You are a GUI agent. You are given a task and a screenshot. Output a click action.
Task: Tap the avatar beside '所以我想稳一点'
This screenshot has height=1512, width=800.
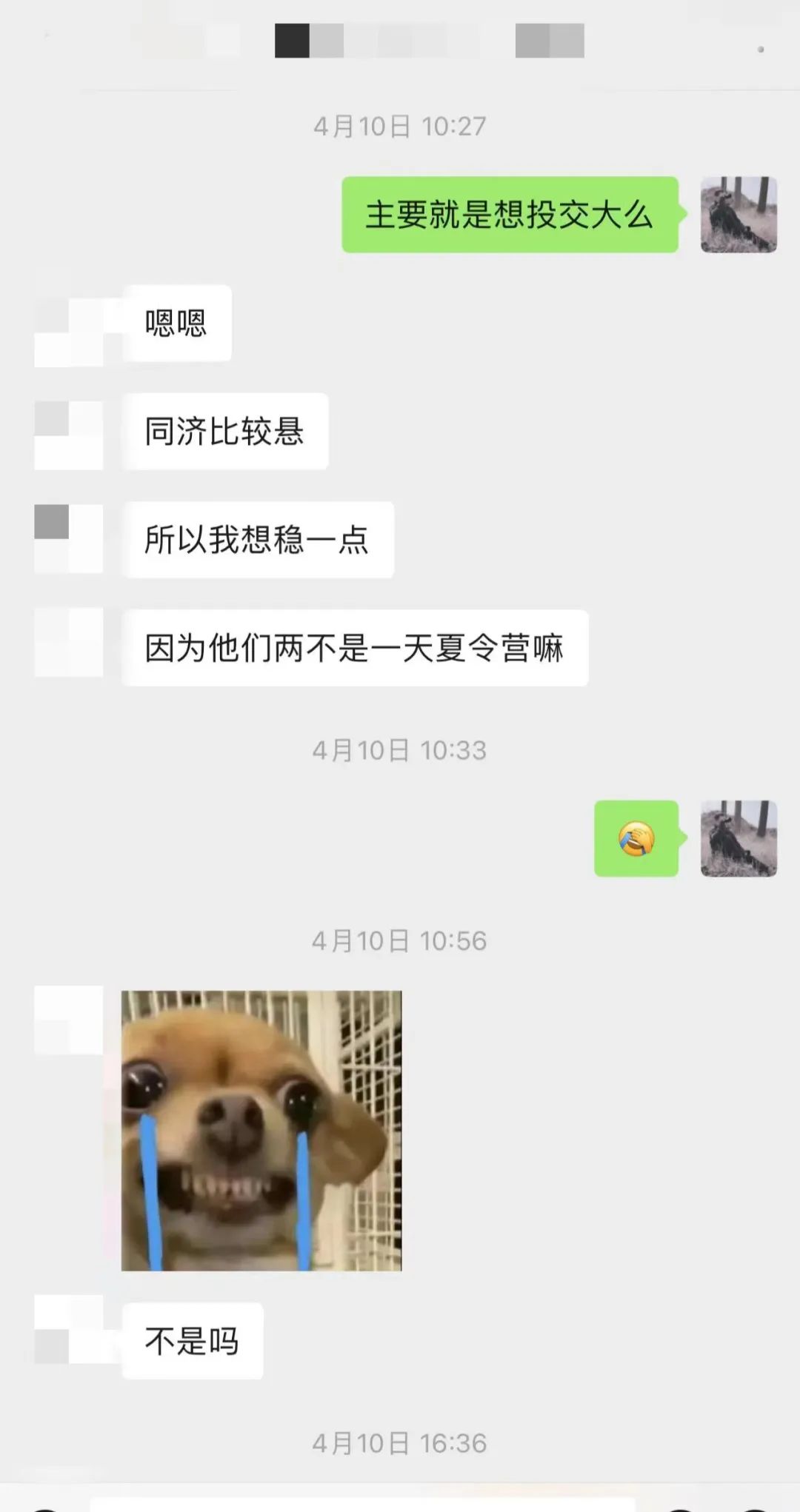click(x=70, y=541)
